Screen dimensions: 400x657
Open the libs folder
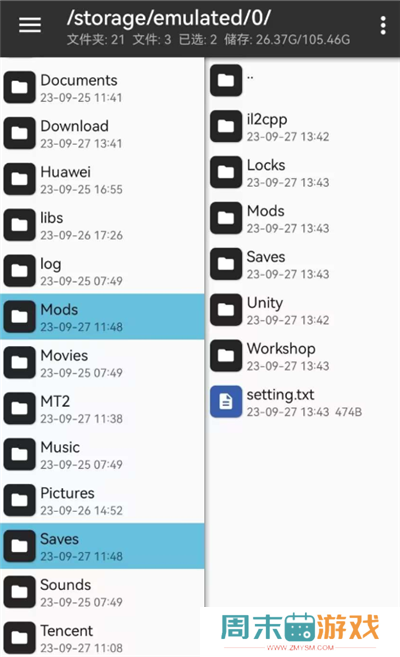point(102,225)
